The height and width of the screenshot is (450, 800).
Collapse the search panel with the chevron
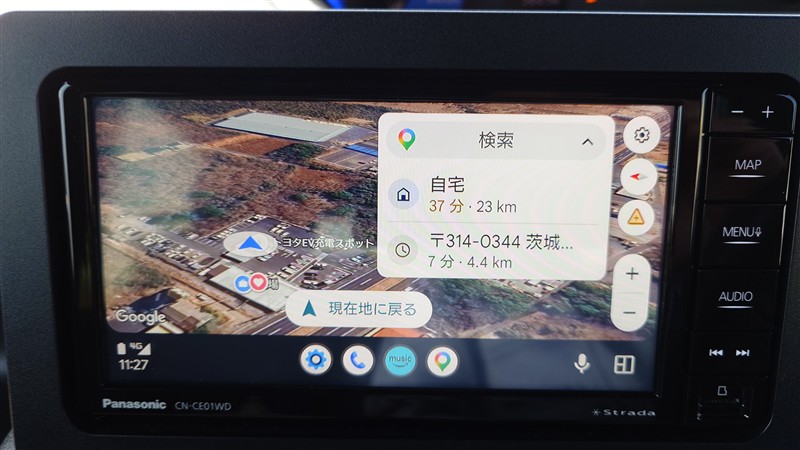pyautogui.click(x=587, y=142)
